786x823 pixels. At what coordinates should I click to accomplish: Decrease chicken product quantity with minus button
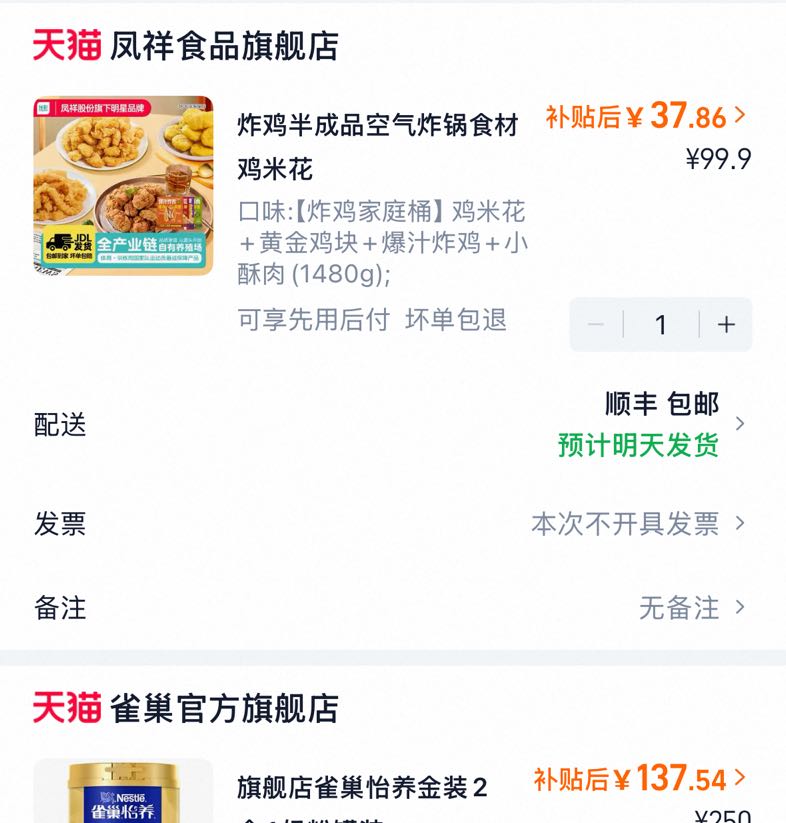(x=596, y=324)
